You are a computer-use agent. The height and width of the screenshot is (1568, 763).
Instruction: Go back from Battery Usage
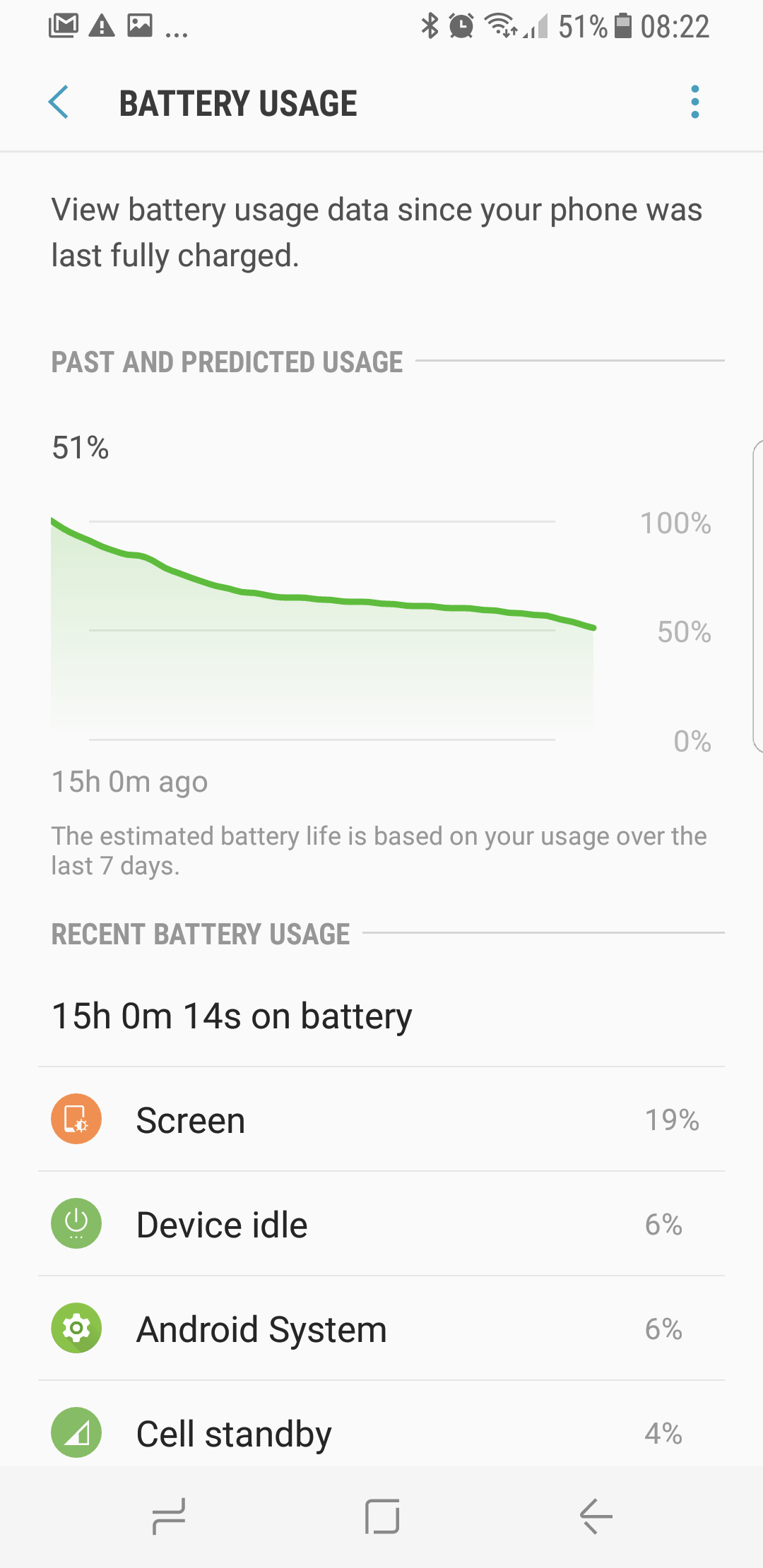(x=59, y=102)
